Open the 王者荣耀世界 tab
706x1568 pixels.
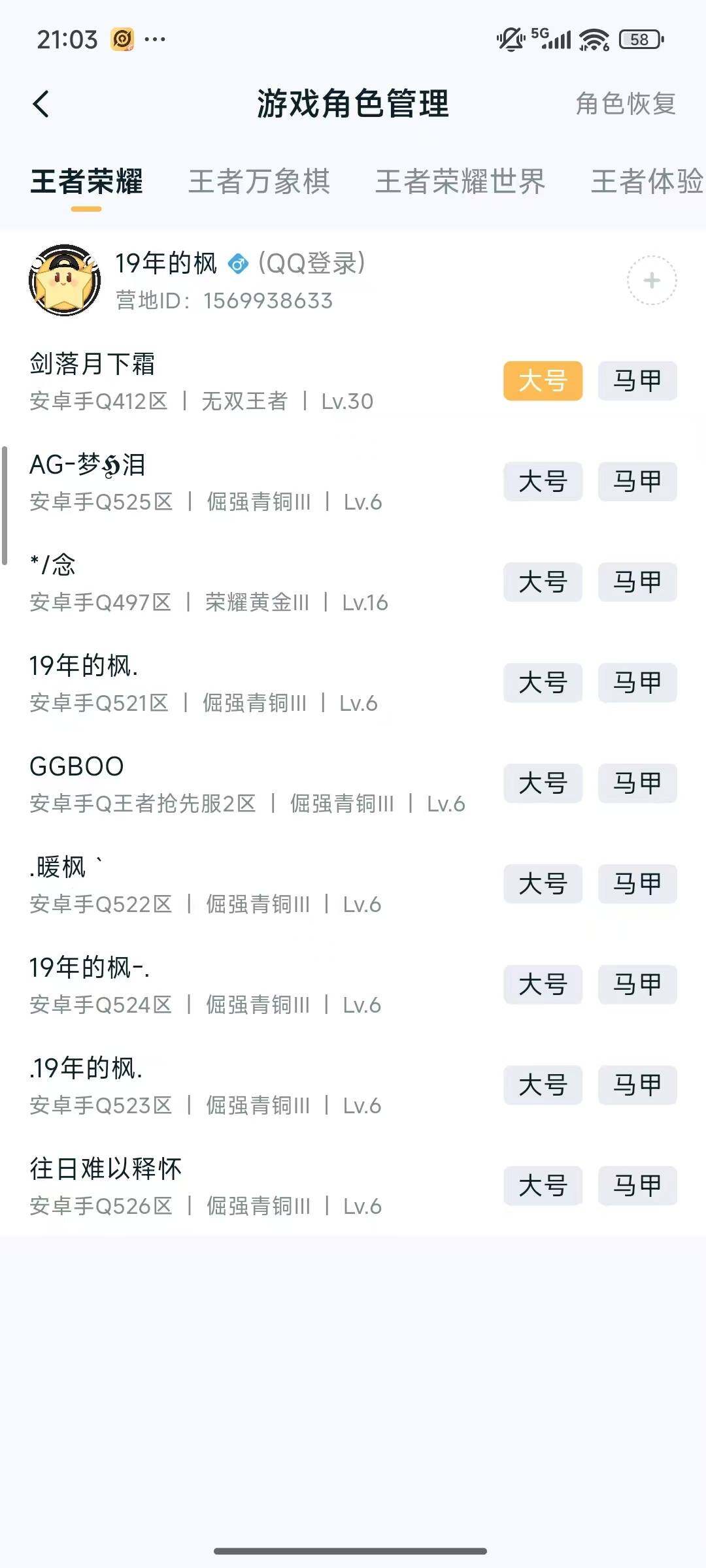[x=461, y=183]
